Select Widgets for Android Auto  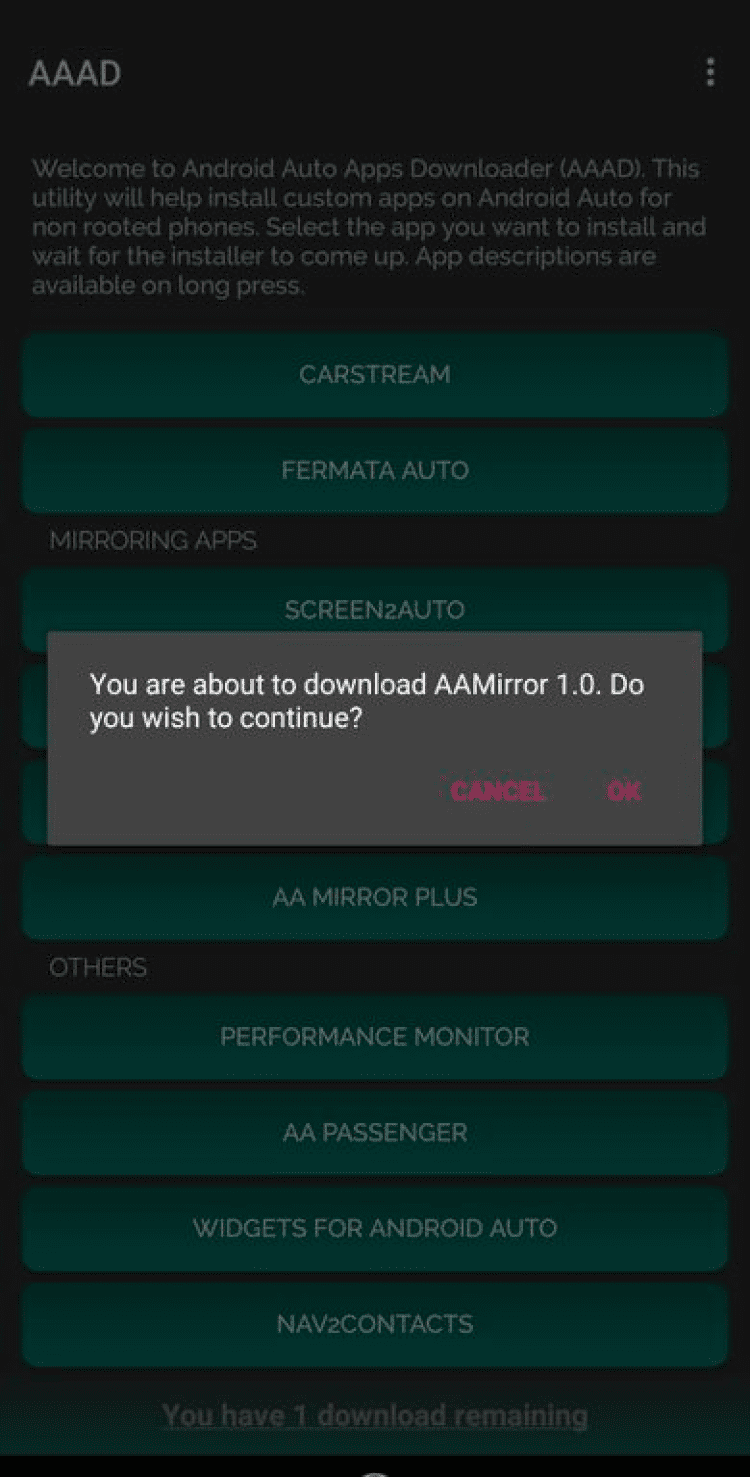[375, 1228]
